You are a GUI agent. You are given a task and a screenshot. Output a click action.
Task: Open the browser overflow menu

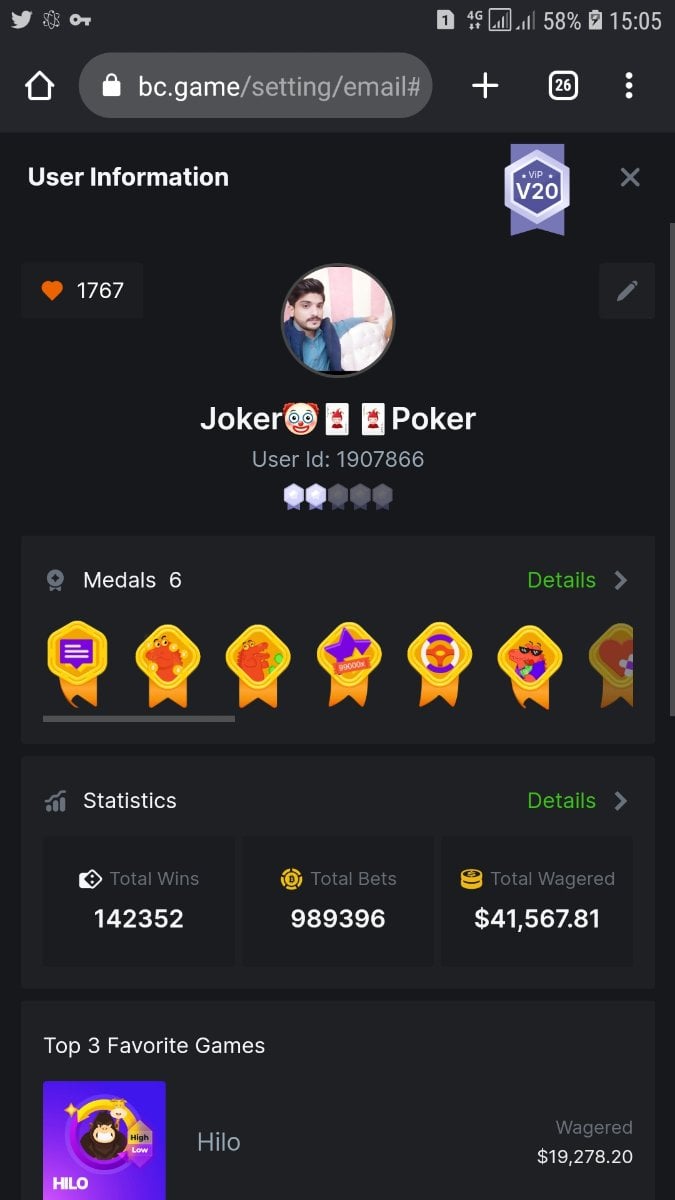coord(629,86)
